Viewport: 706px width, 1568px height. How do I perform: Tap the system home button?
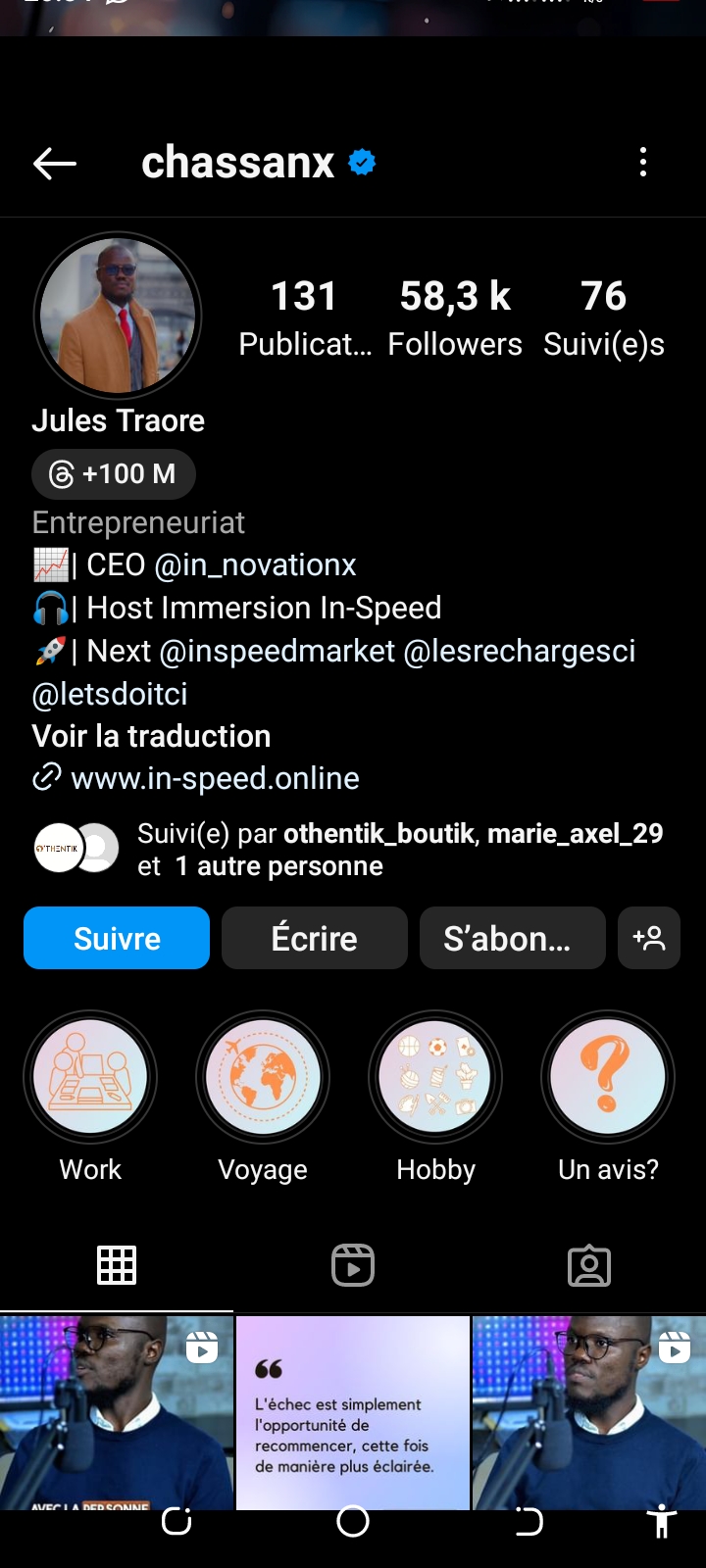point(353,1521)
